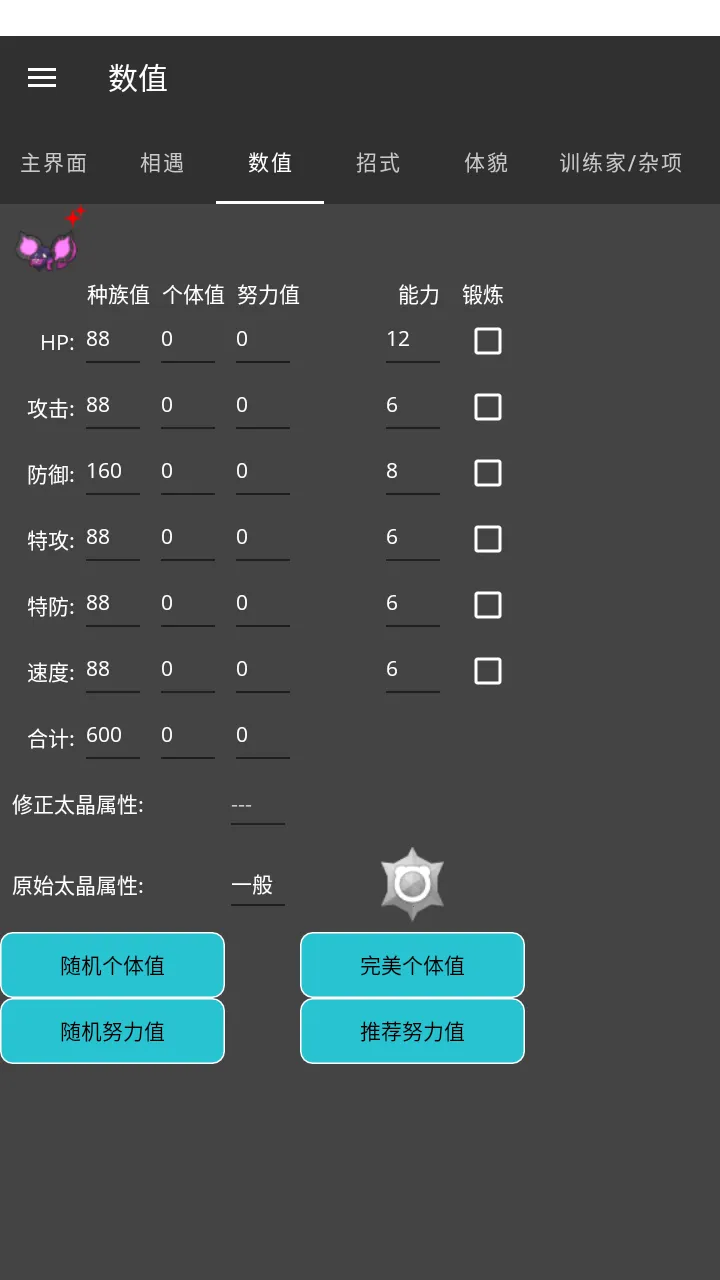Open the 训练家/杂项 tab
Screen dimensions: 720x1280
pos(621,163)
